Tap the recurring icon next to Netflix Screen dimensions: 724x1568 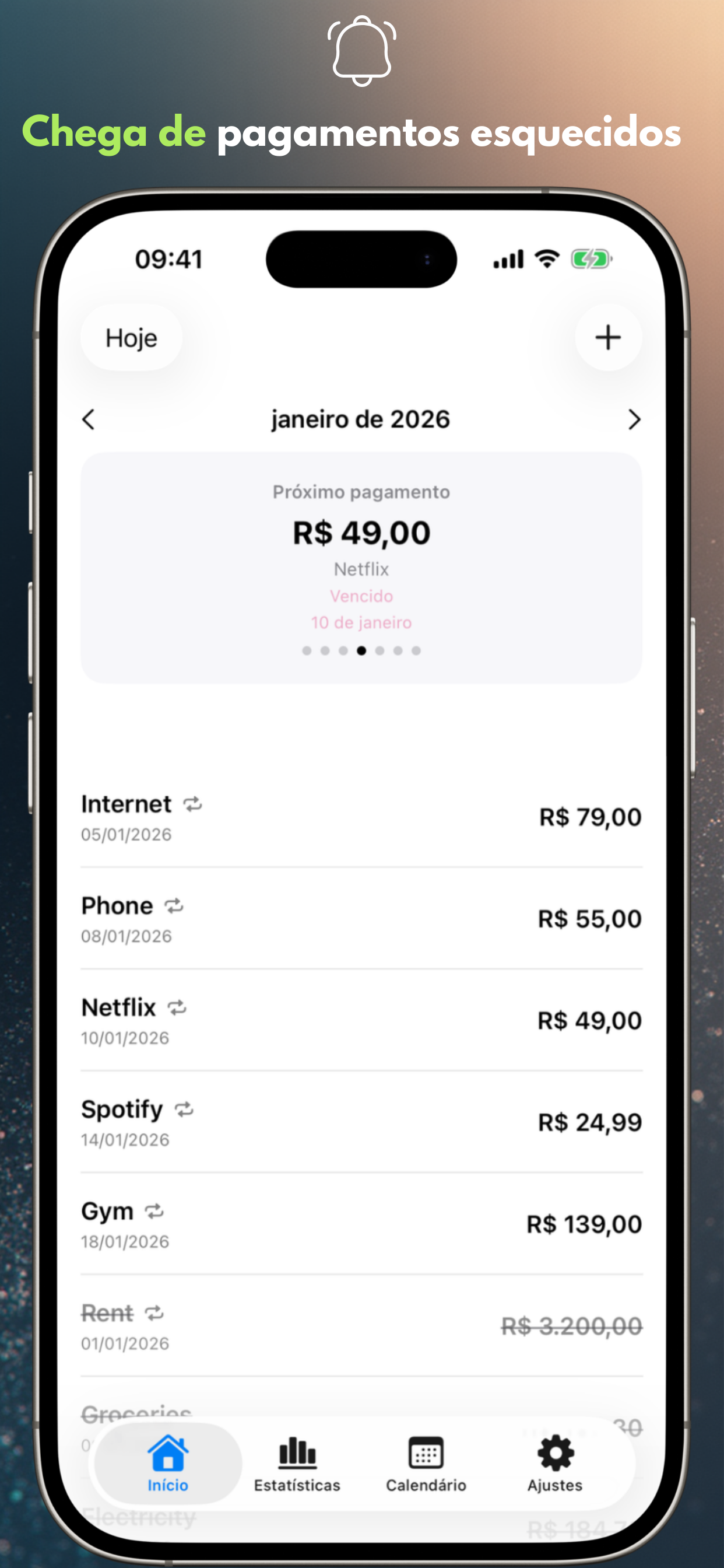(177, 1008)
